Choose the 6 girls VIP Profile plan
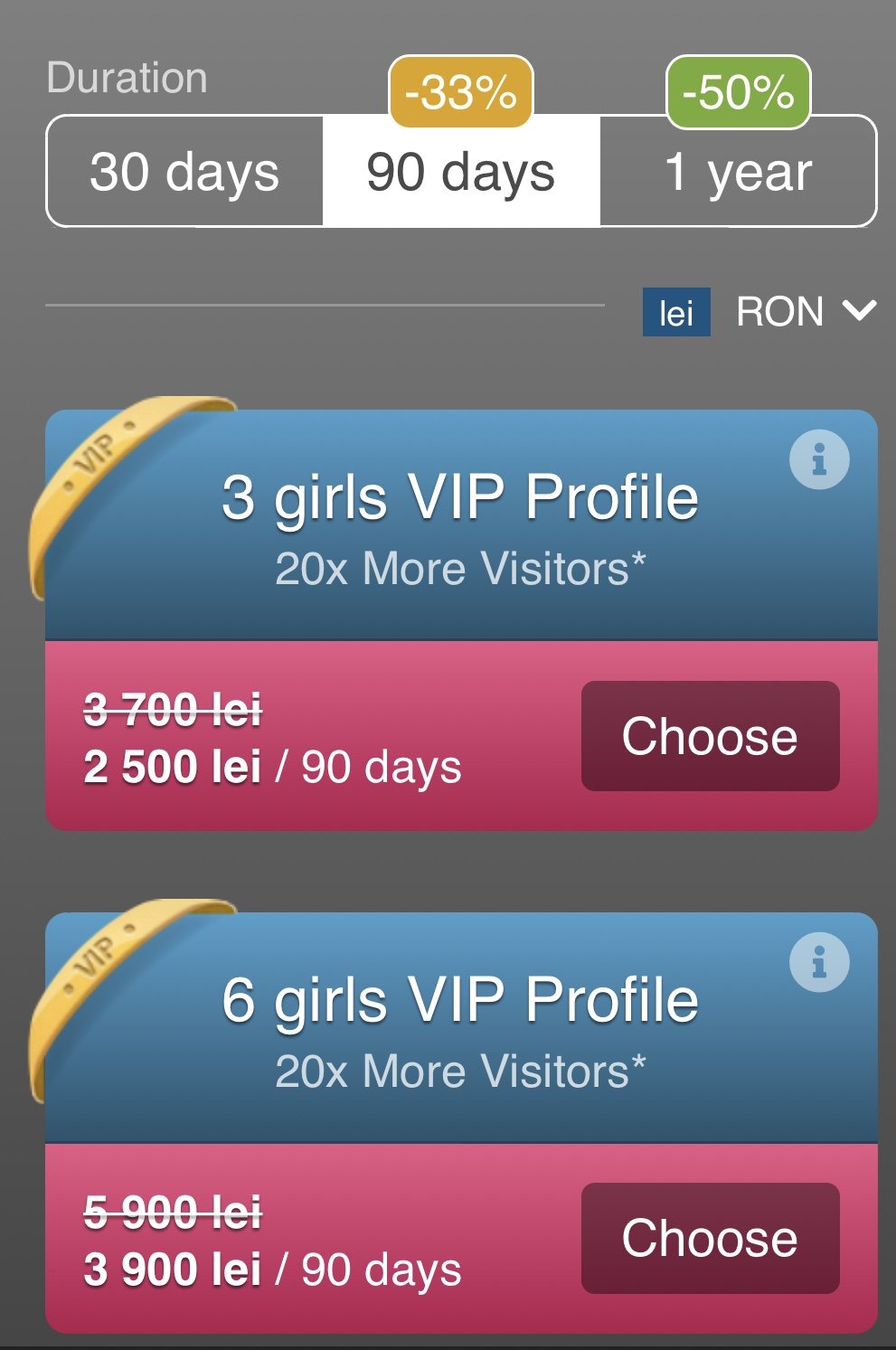This screenshot has height=1350, width=896. [710, 1238]
